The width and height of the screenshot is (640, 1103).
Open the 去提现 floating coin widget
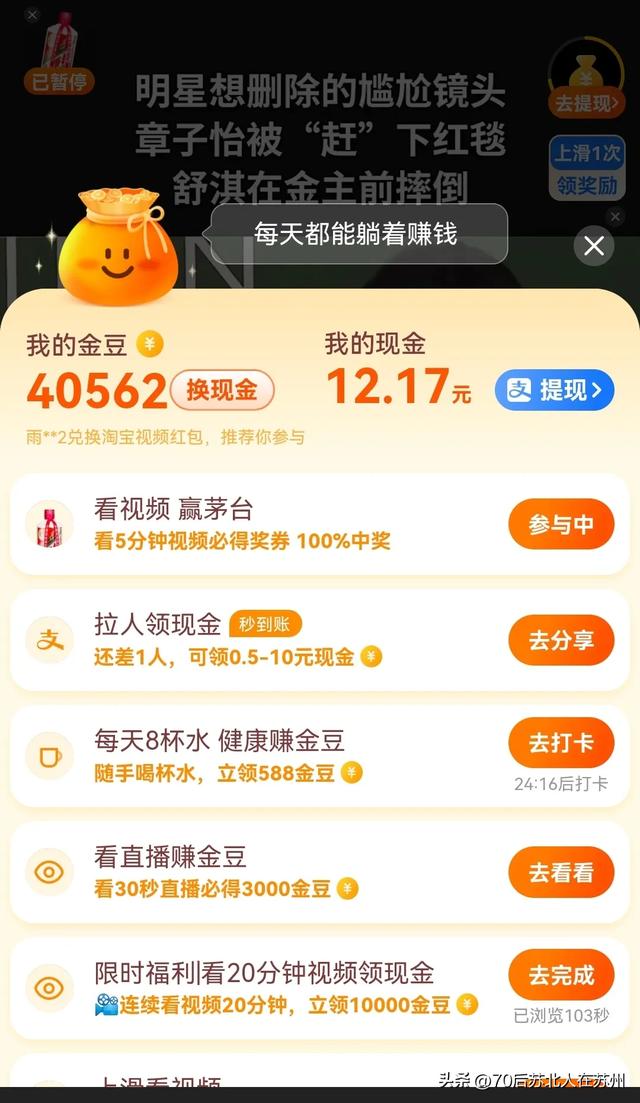coord(586,80)
